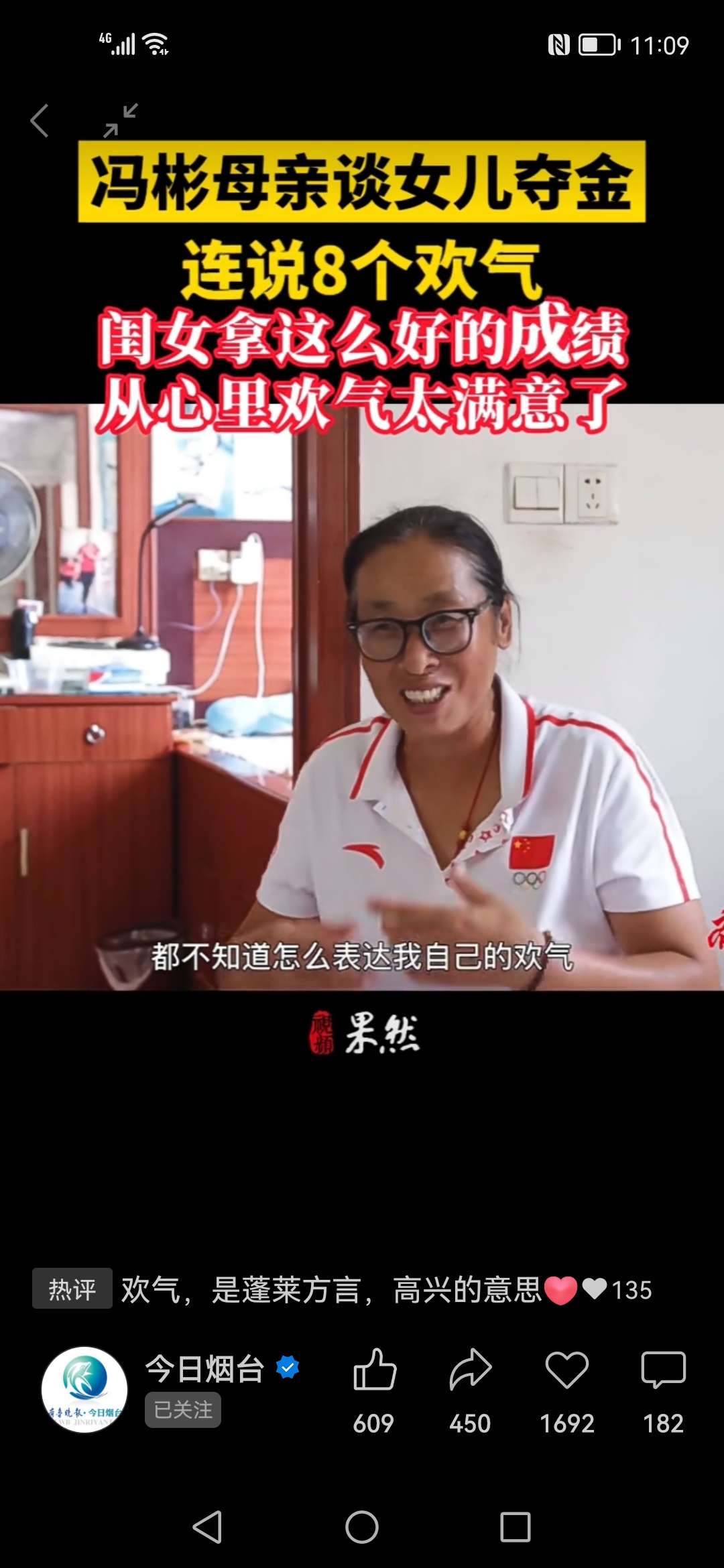
Task: Tap the system home button
Action: click(362, 1527)
